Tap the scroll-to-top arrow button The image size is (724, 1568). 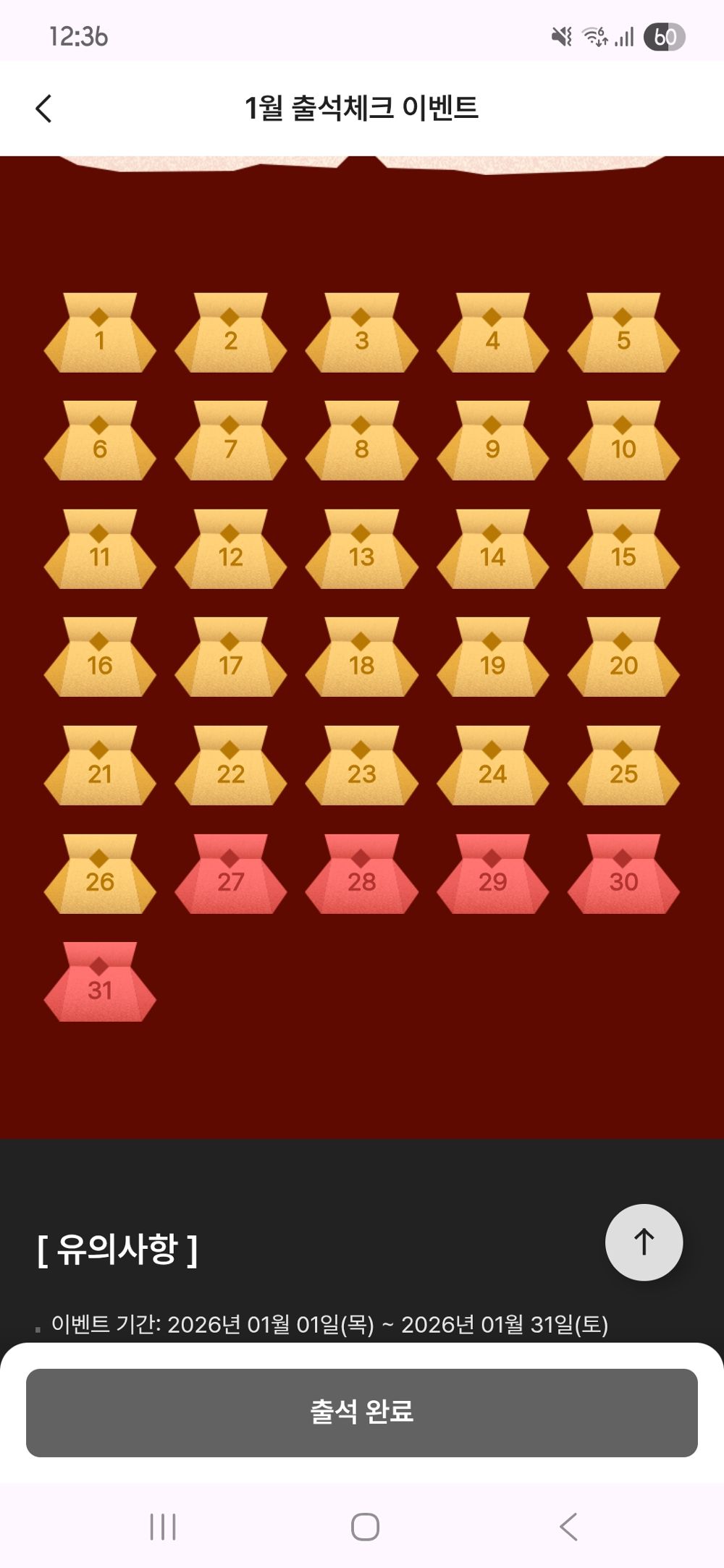tap(644, 1242)
